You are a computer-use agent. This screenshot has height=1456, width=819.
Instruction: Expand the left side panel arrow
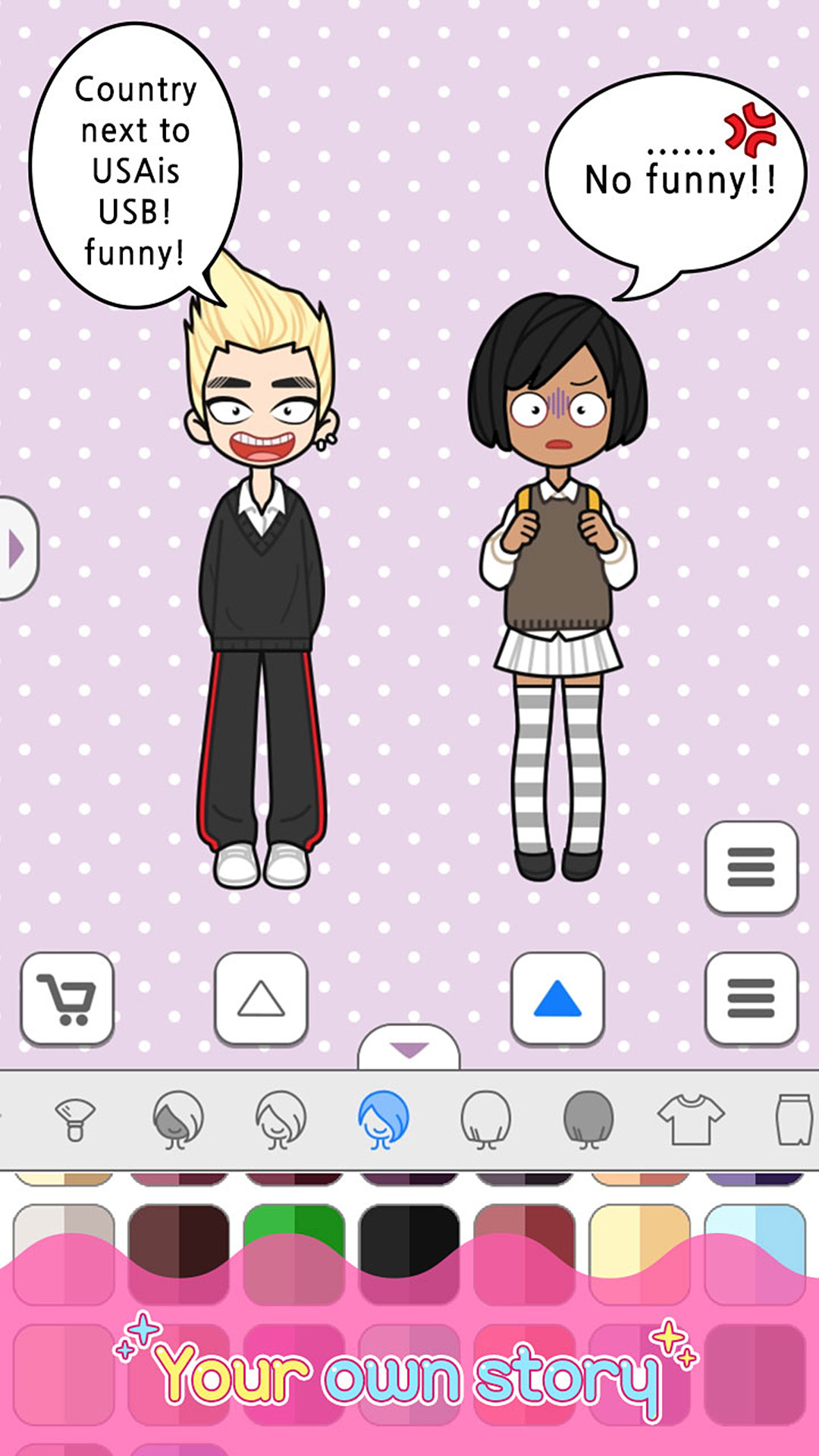click(17, 548)
